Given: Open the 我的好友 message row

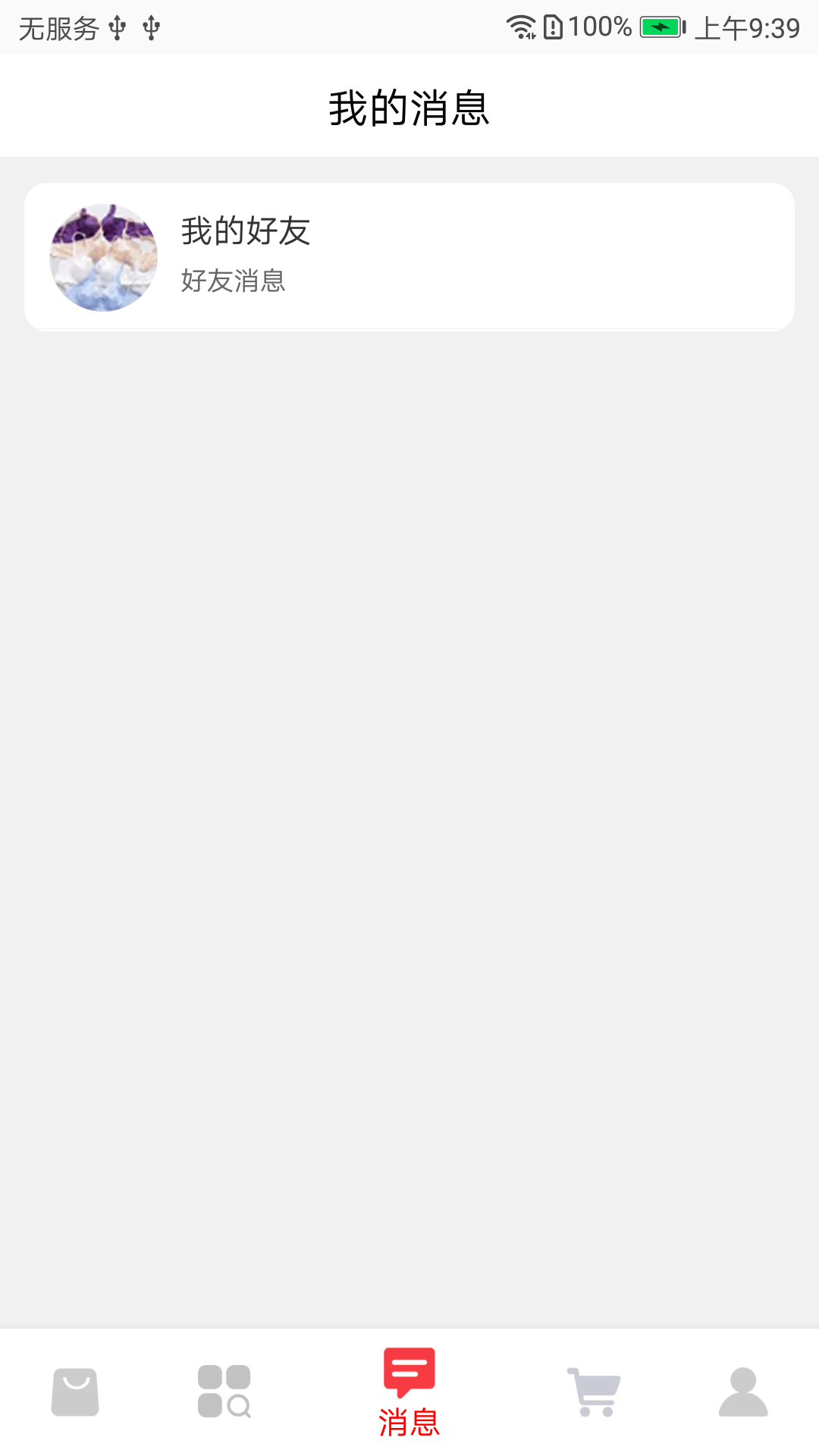Looking at the screenshot, I should 409,256.
